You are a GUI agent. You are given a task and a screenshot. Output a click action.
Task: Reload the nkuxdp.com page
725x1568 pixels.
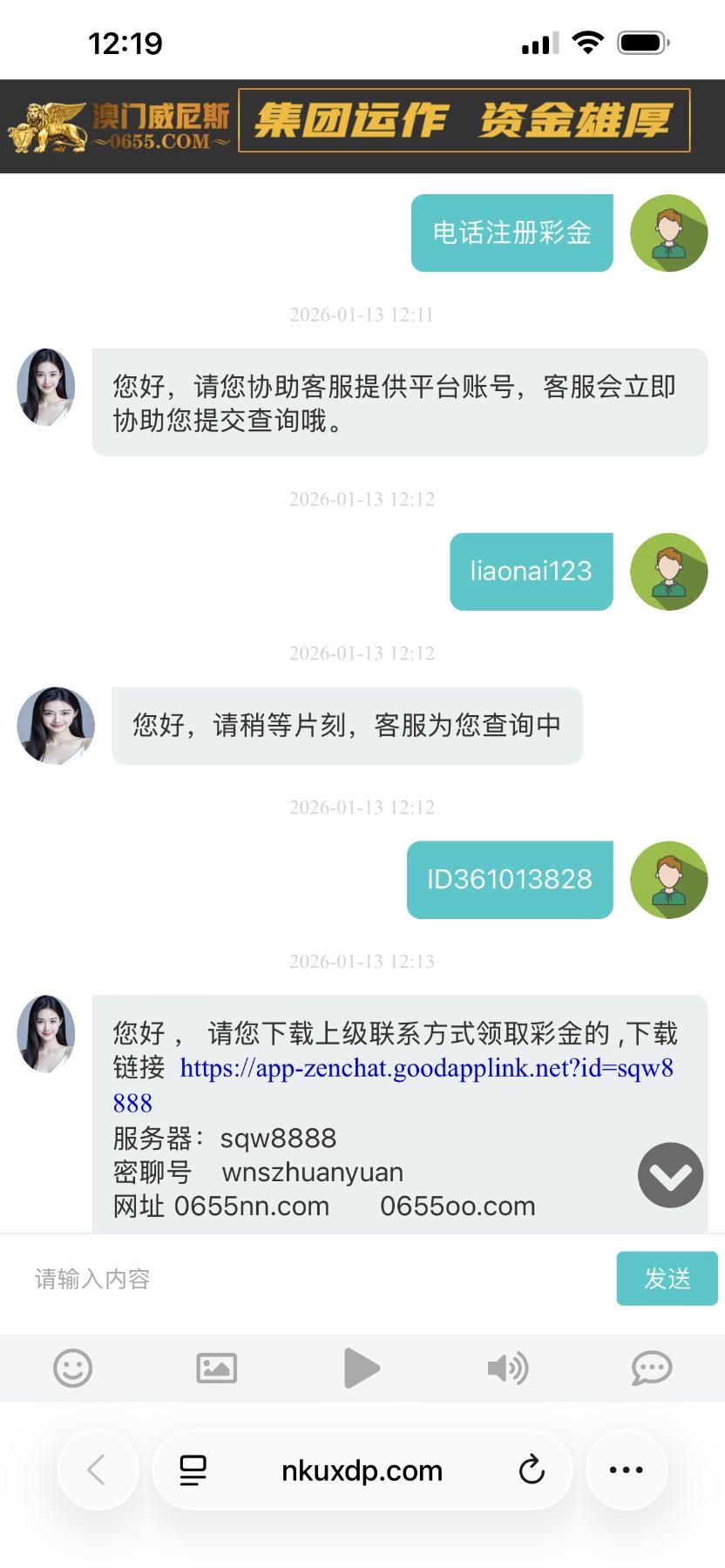pos(532,1470)
